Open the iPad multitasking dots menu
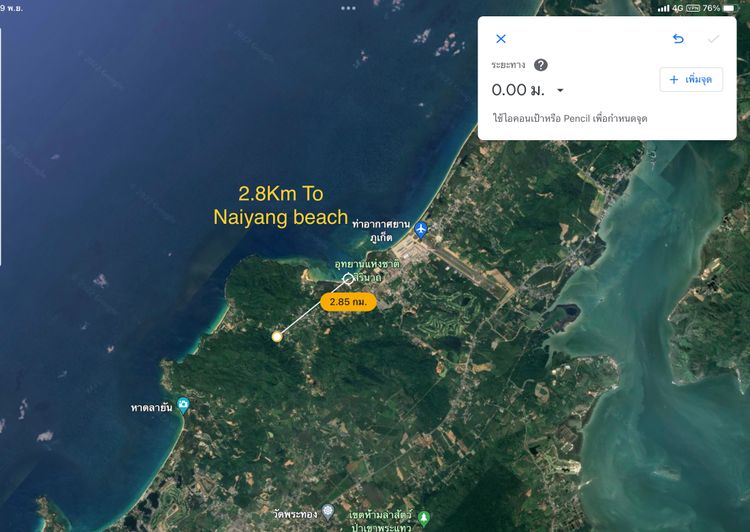Screen dimensions: 750x532 pyautogui.click(x=348, y=8)
